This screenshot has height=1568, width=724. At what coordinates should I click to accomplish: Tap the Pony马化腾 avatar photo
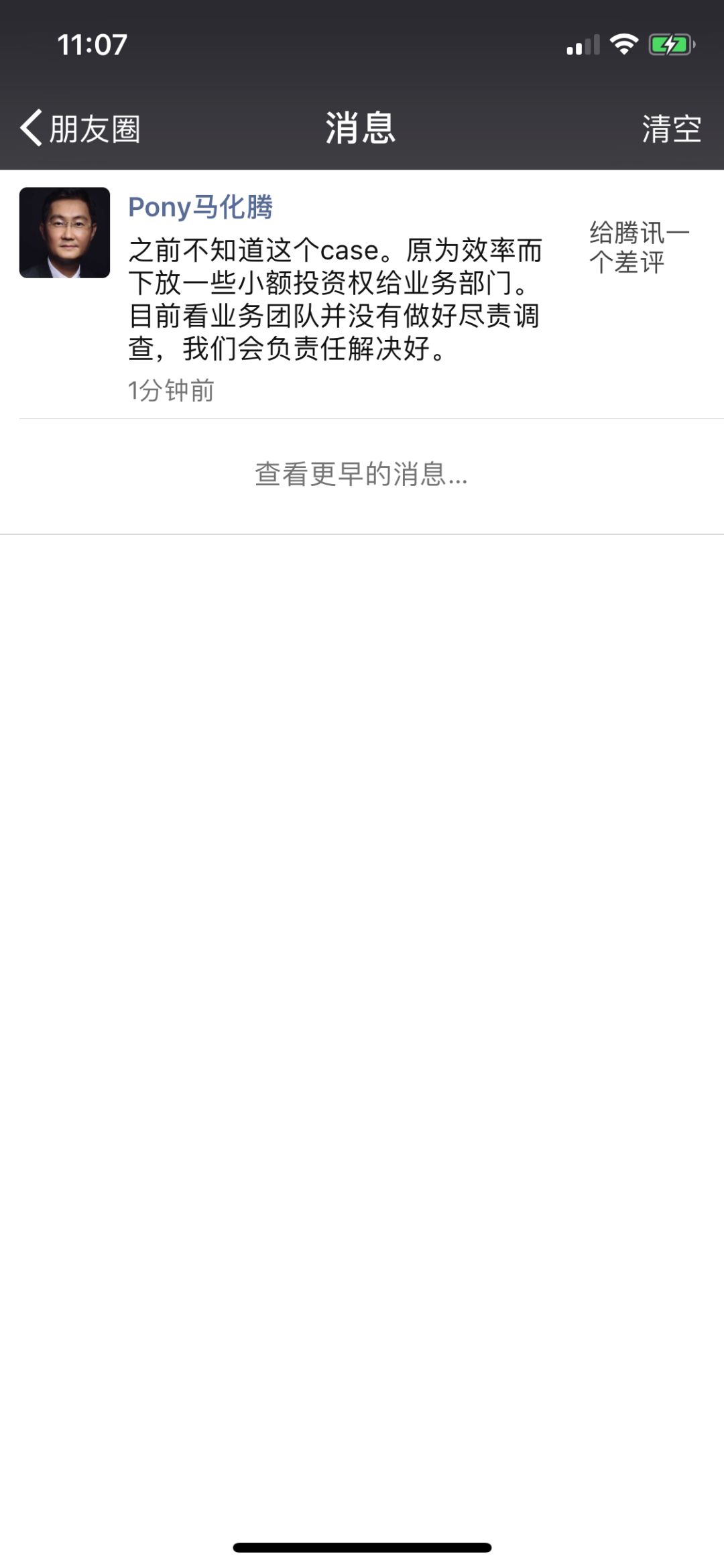click(64, 233)
